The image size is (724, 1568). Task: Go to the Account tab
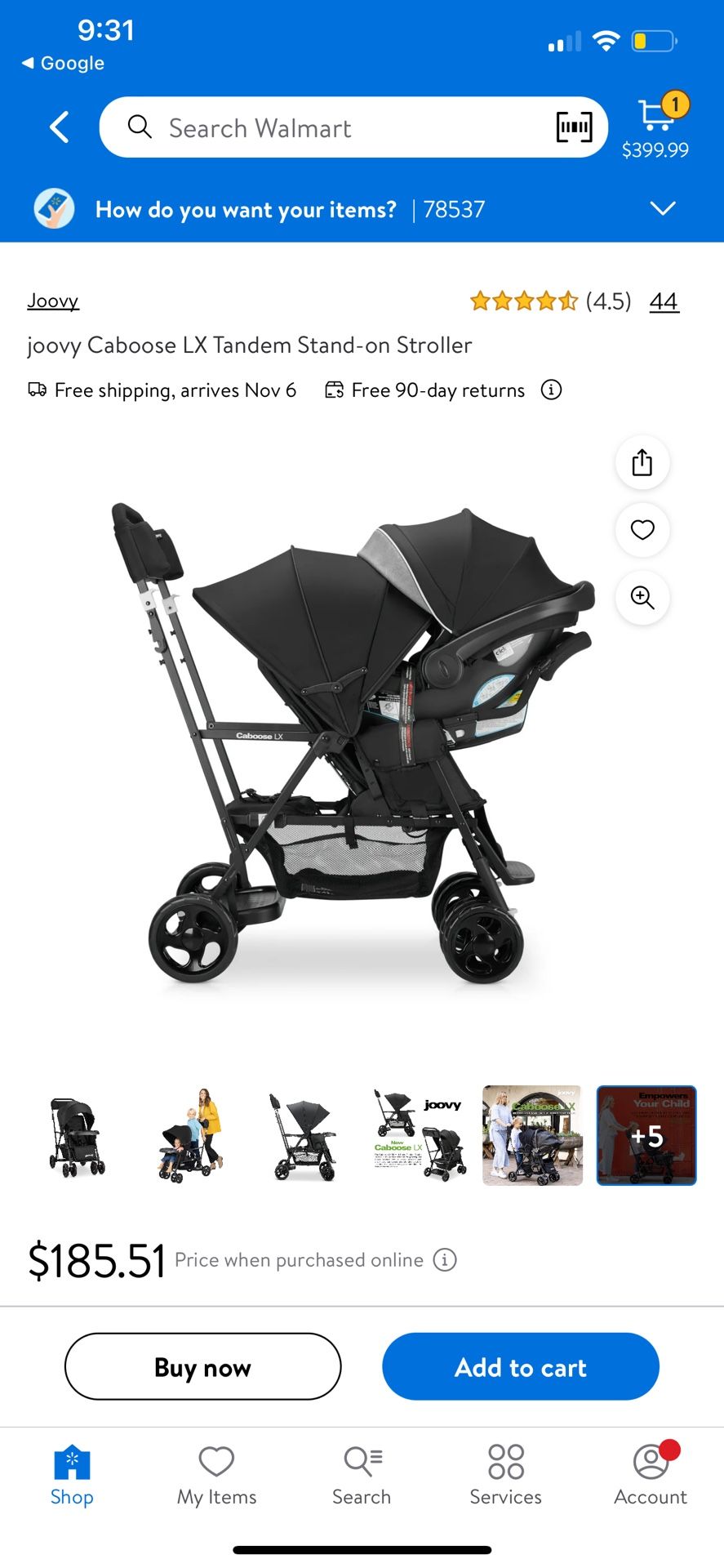pos(651,1476)
